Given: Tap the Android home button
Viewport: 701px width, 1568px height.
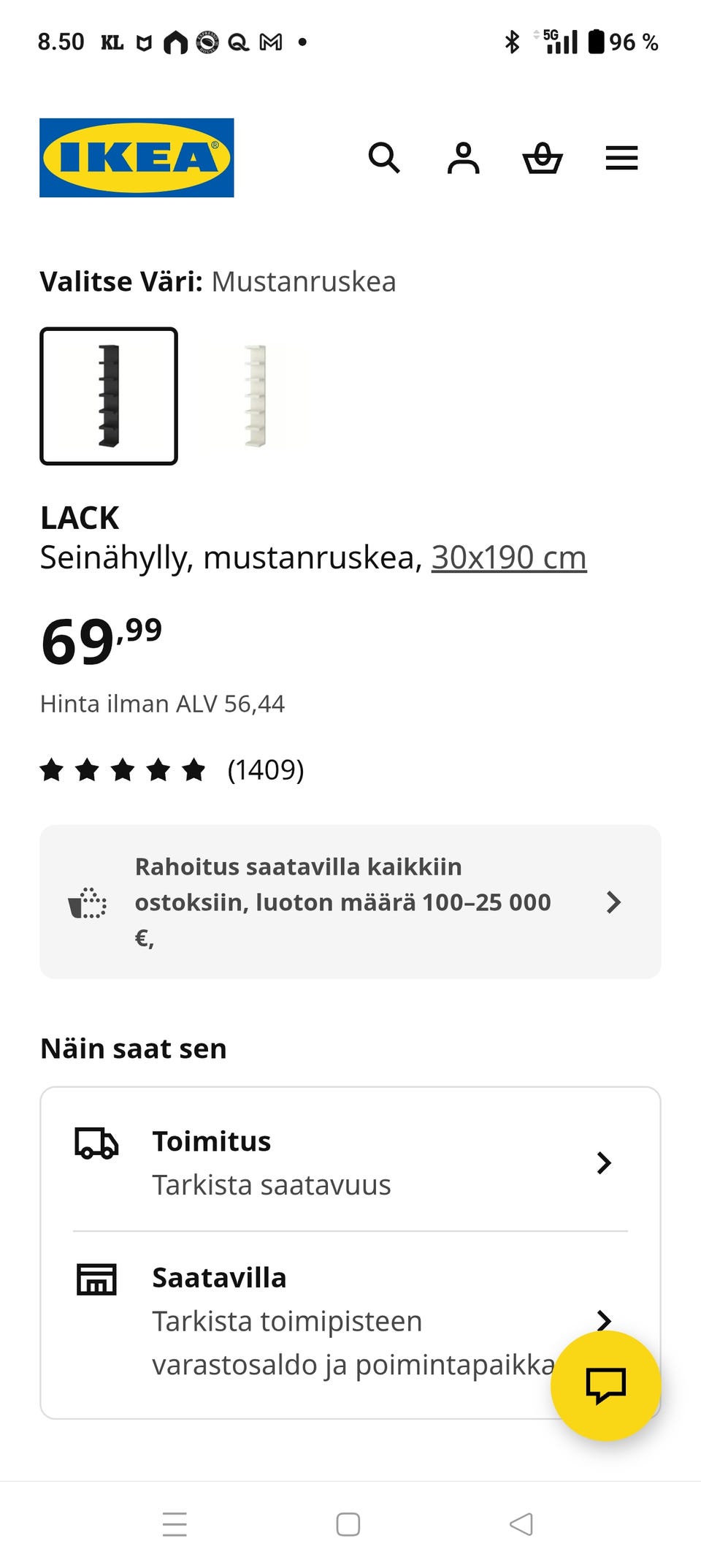Looking at the screenshot, I should coord(349,1525).
